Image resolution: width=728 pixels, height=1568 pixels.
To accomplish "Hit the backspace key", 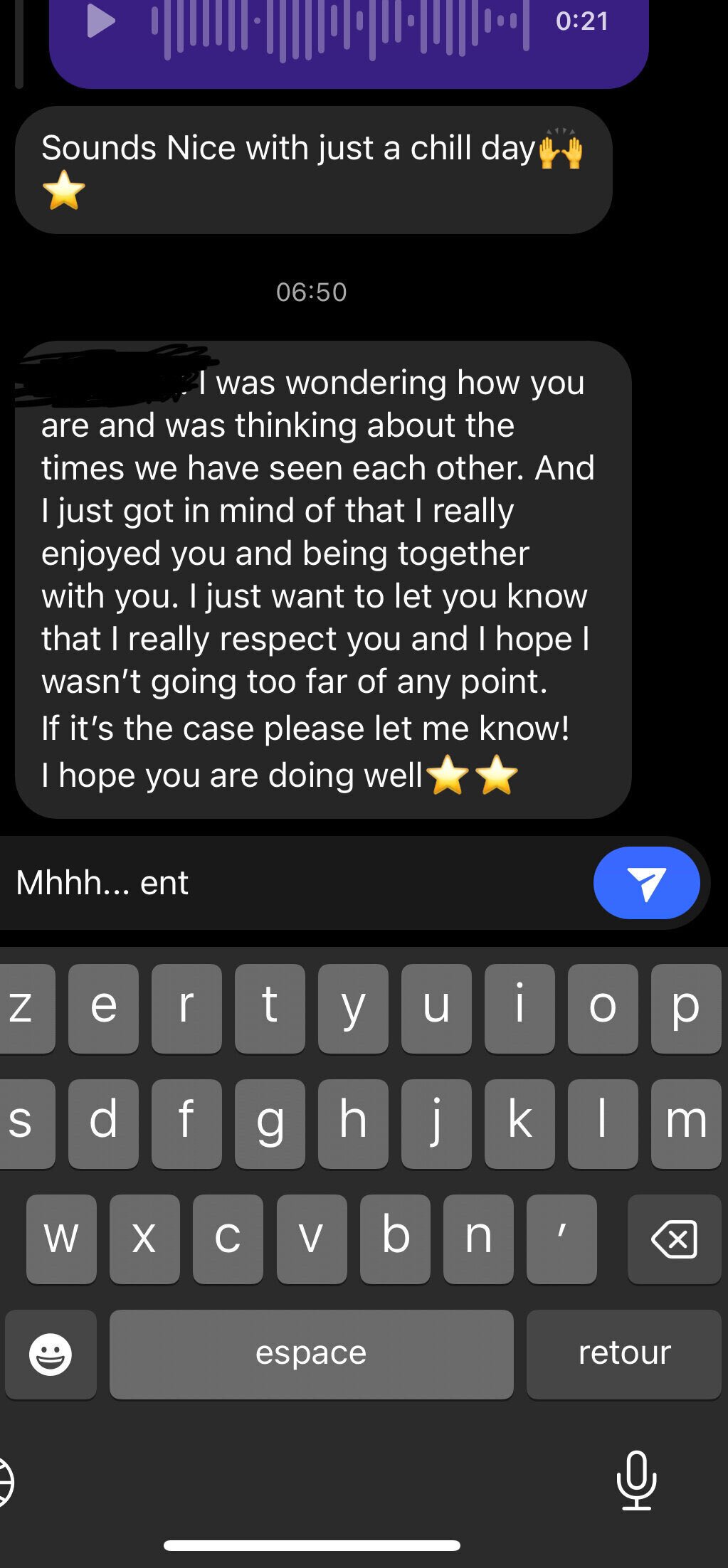I will [x=674, y=1239].
